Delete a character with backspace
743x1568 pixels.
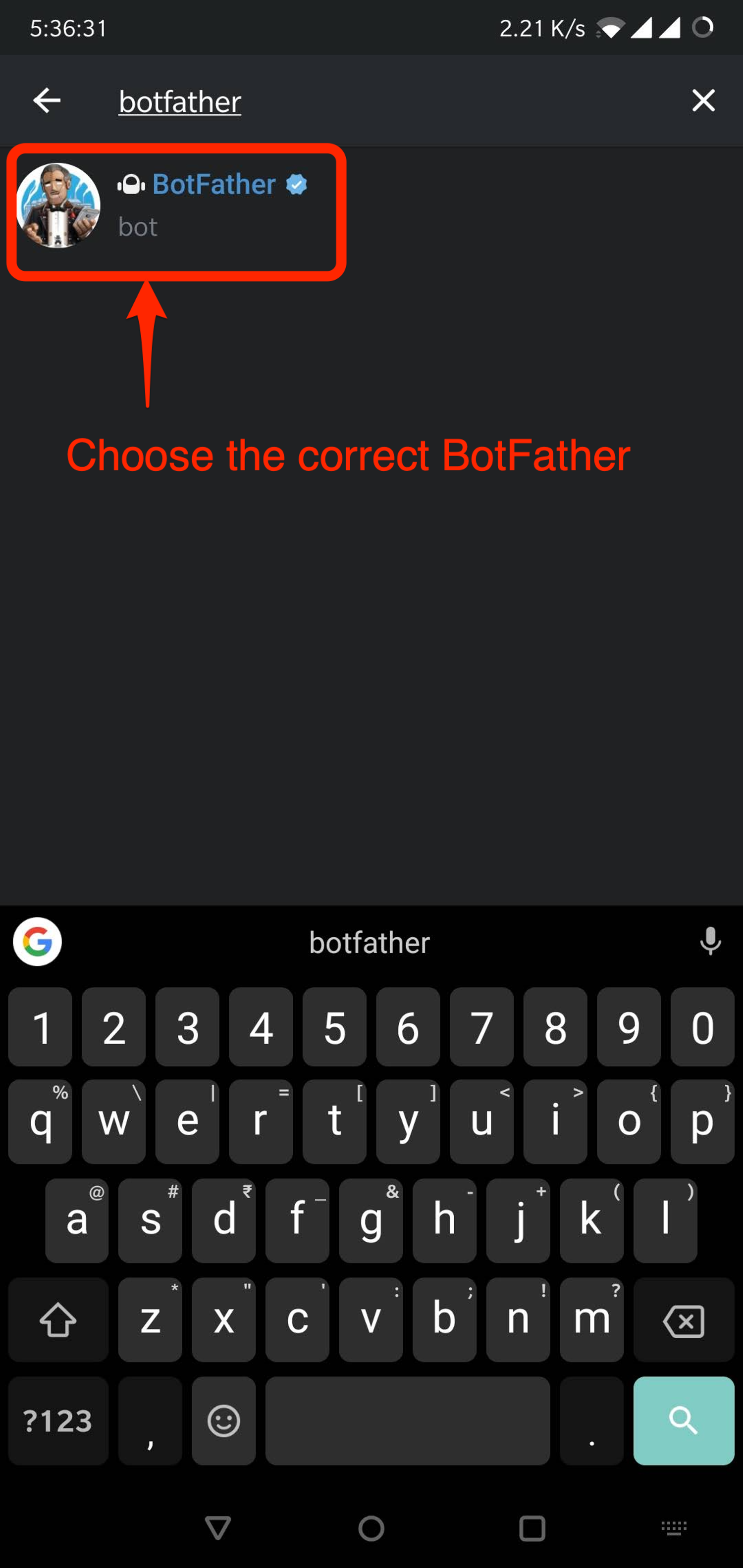(x=684, y=1319)
